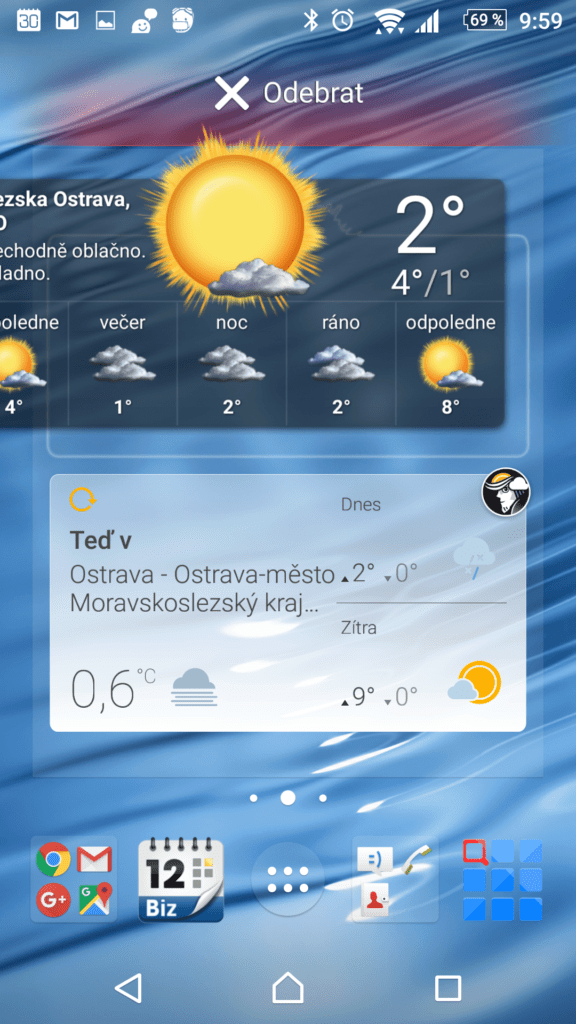Jump to the third home page dot
Screen dimensions: 576x1024
pyautogui.click(x=323, y=797)
